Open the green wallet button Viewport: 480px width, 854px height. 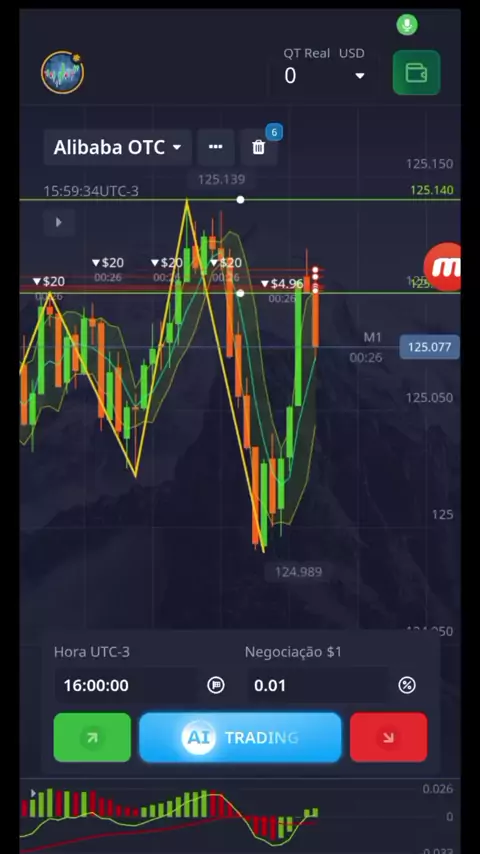pos(416,72)
